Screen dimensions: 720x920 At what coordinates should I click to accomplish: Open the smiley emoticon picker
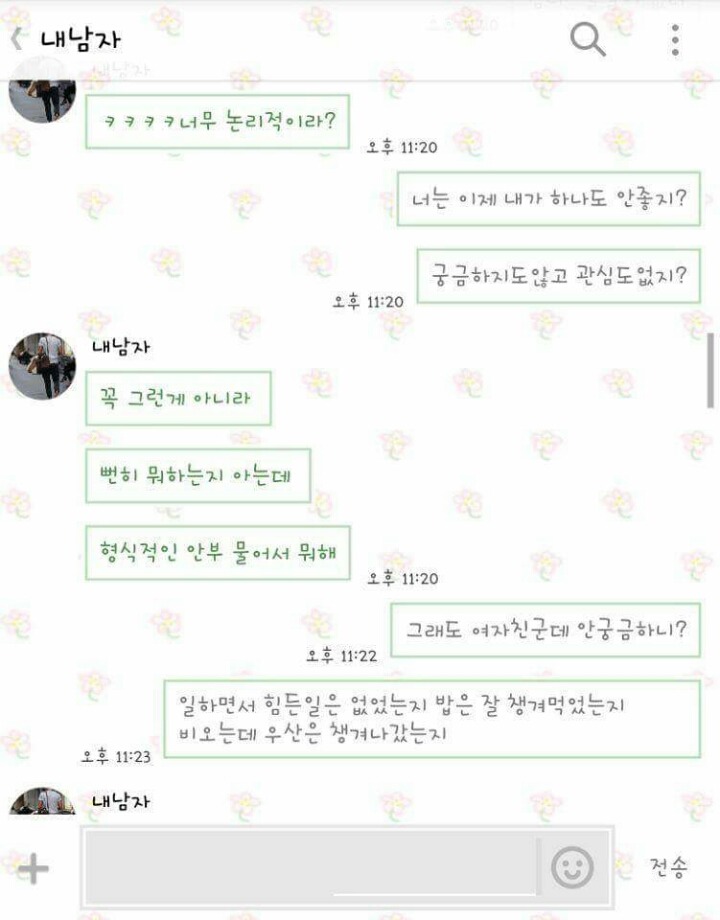[570, 864]
